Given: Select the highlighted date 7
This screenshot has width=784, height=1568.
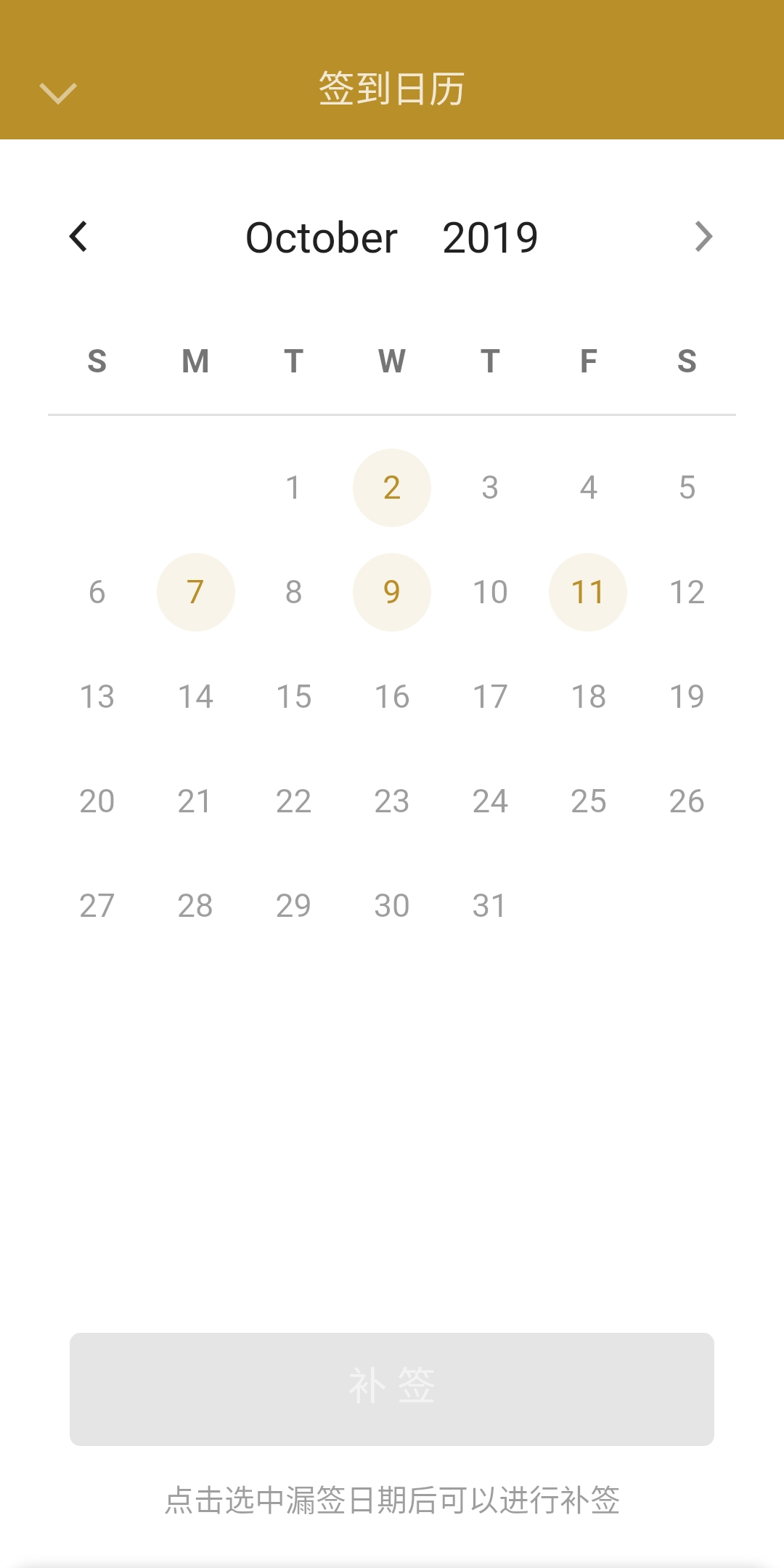Looking at the screenshot, I should (195, 592).
